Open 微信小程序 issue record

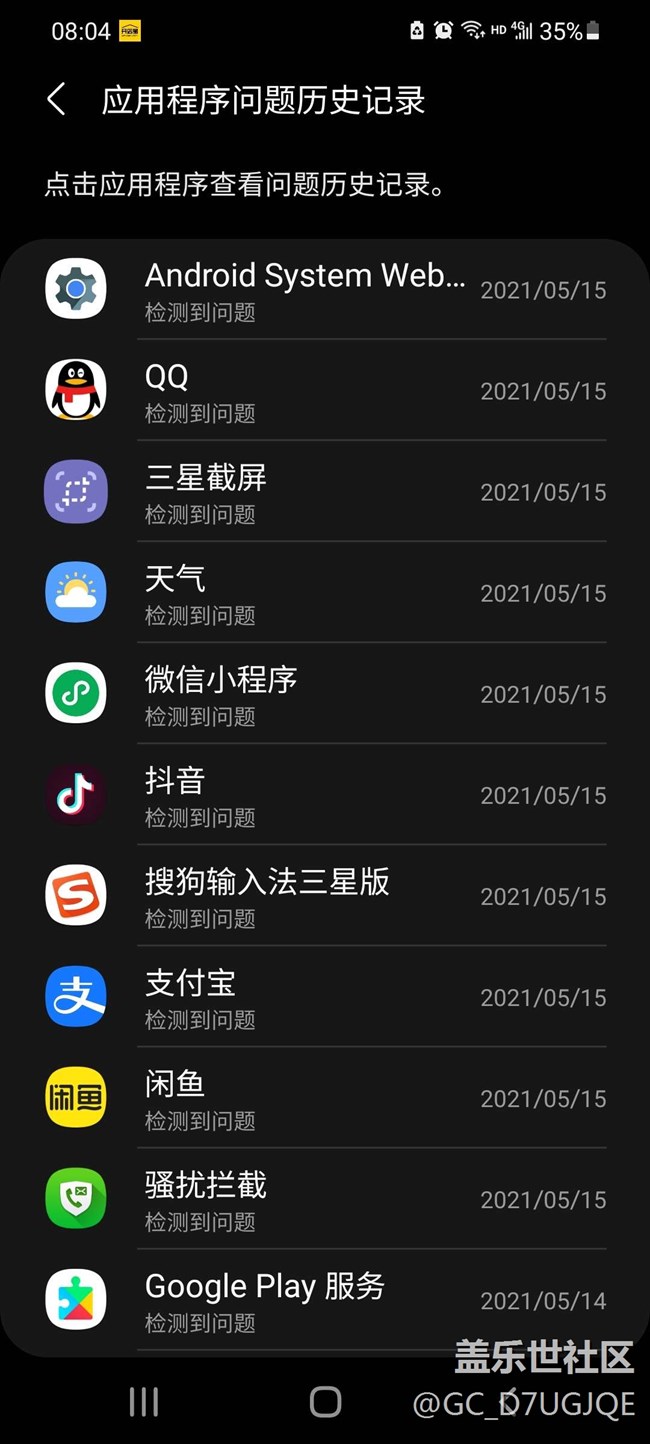(x=325, y=693)
